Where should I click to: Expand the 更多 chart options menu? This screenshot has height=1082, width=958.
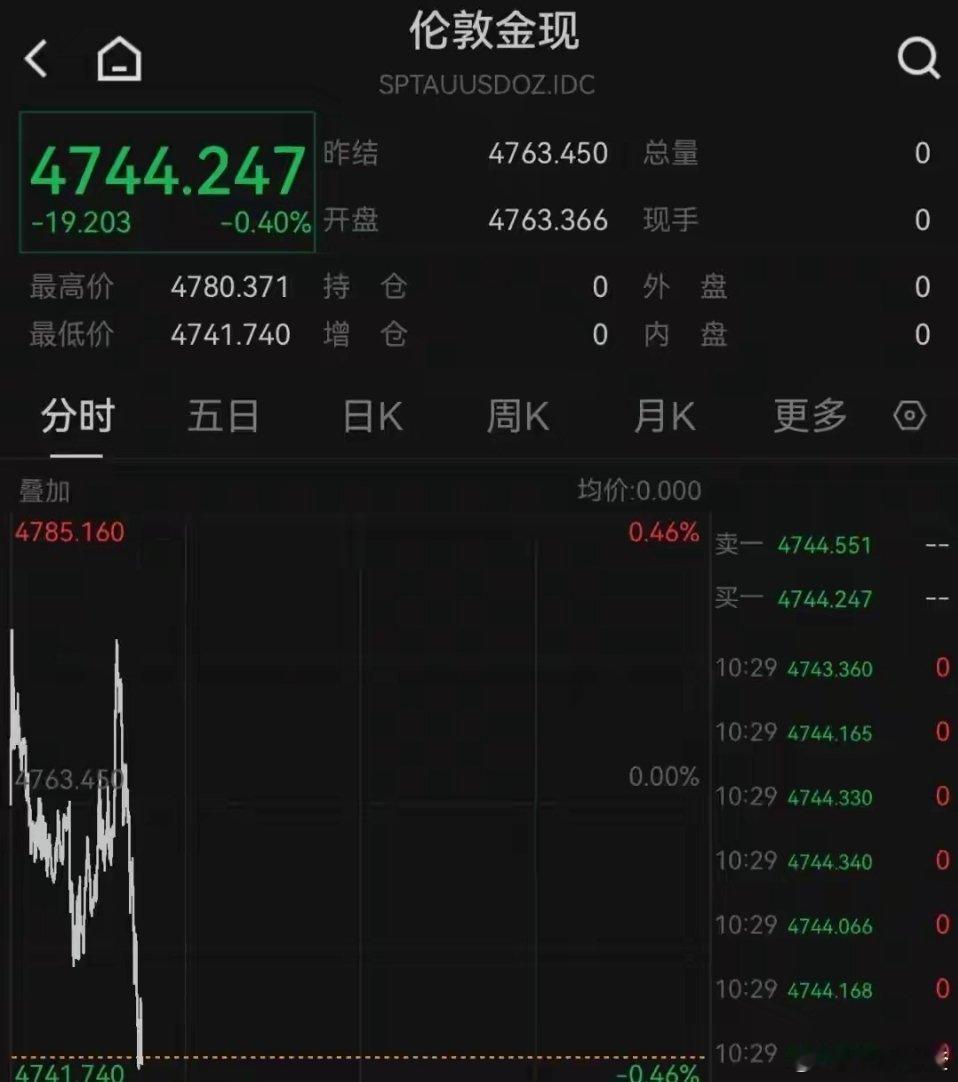tap(810, 417)
